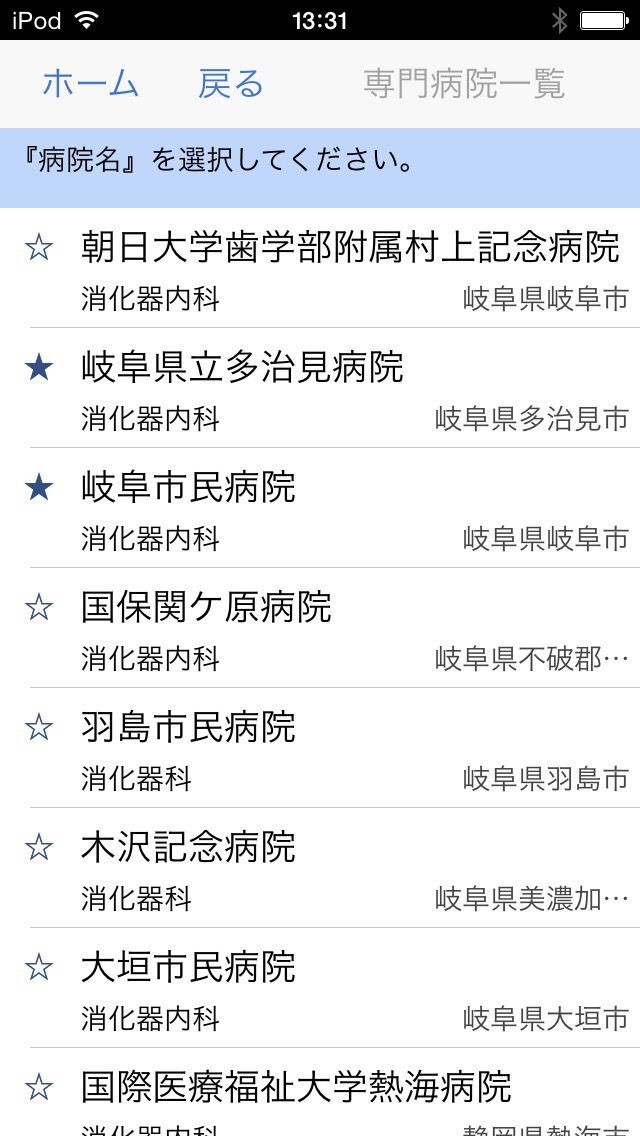Remove the star from 岐阜市民病院
The width and height of the screenshot is (640, 1136).
click(39, 488)
